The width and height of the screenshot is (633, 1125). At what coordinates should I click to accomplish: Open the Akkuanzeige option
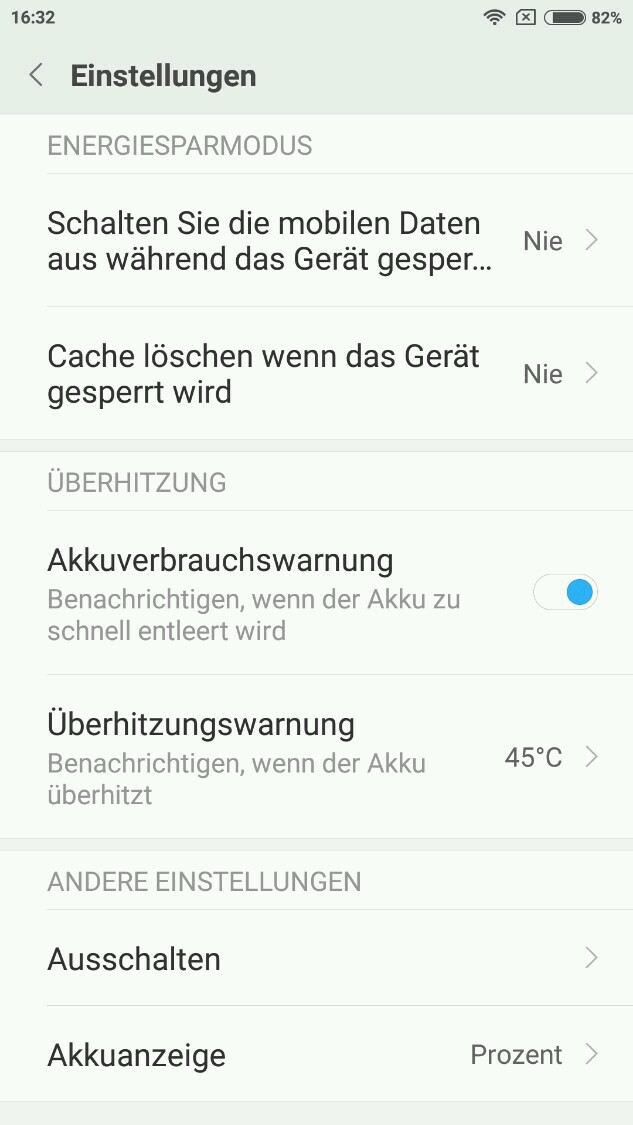(x=316, y=1054)
